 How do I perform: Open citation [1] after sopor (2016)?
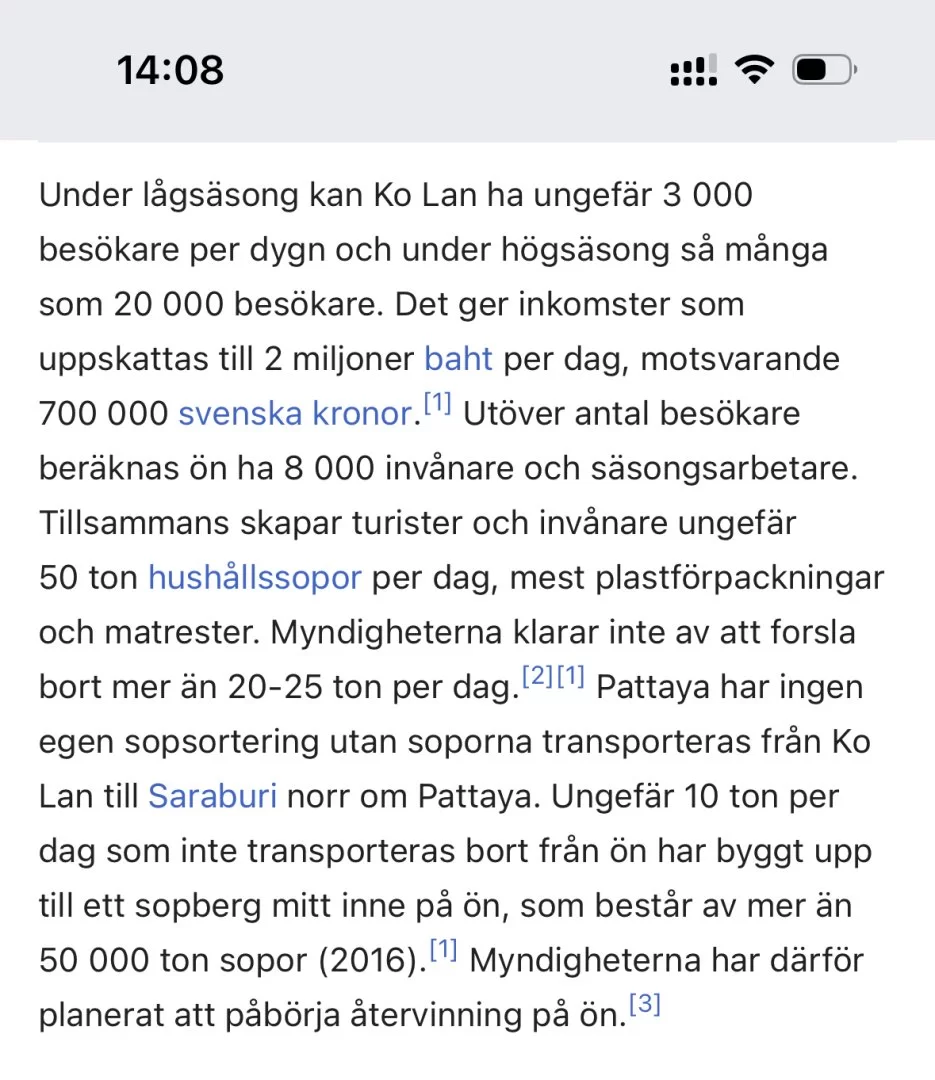coord(443,951)
